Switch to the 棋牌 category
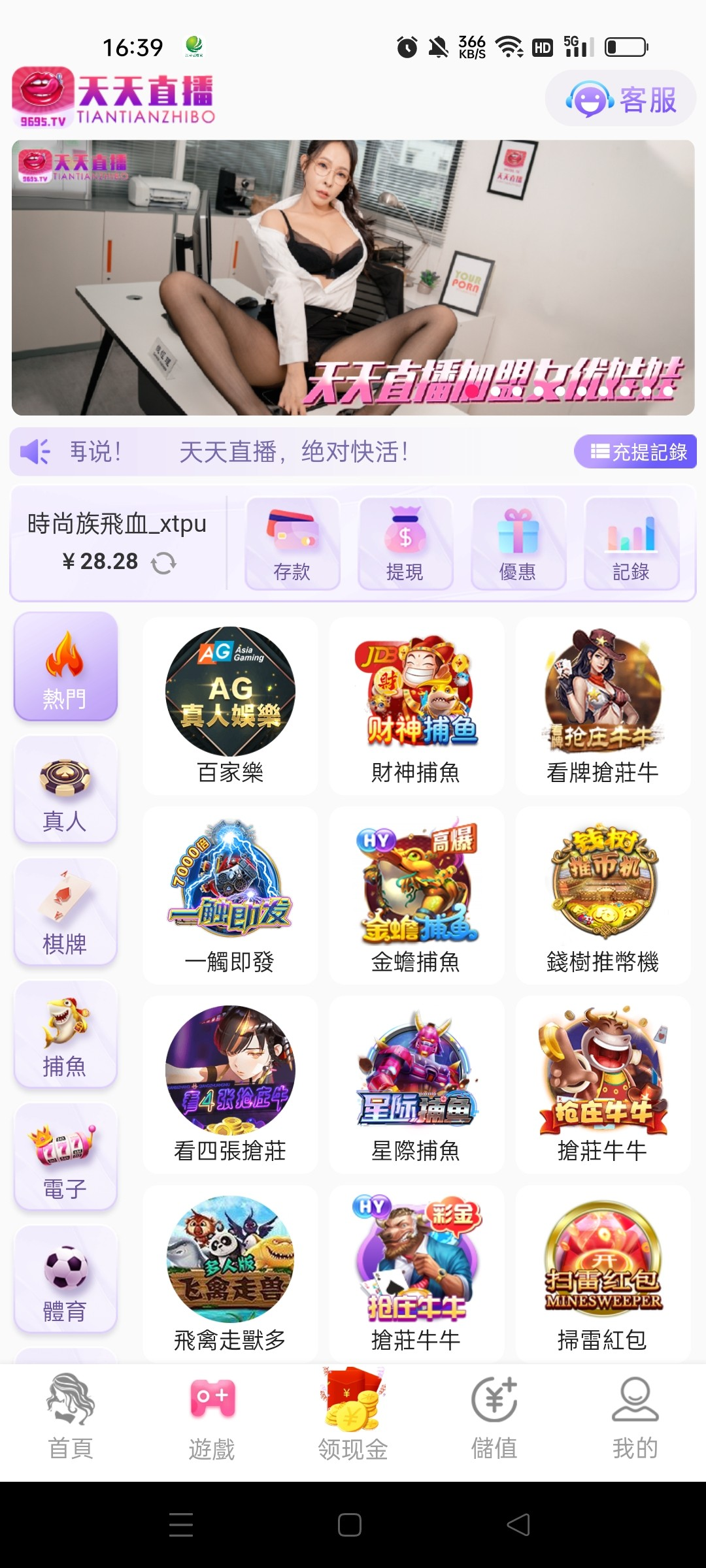706x1568 pixels. click(65, 912)
